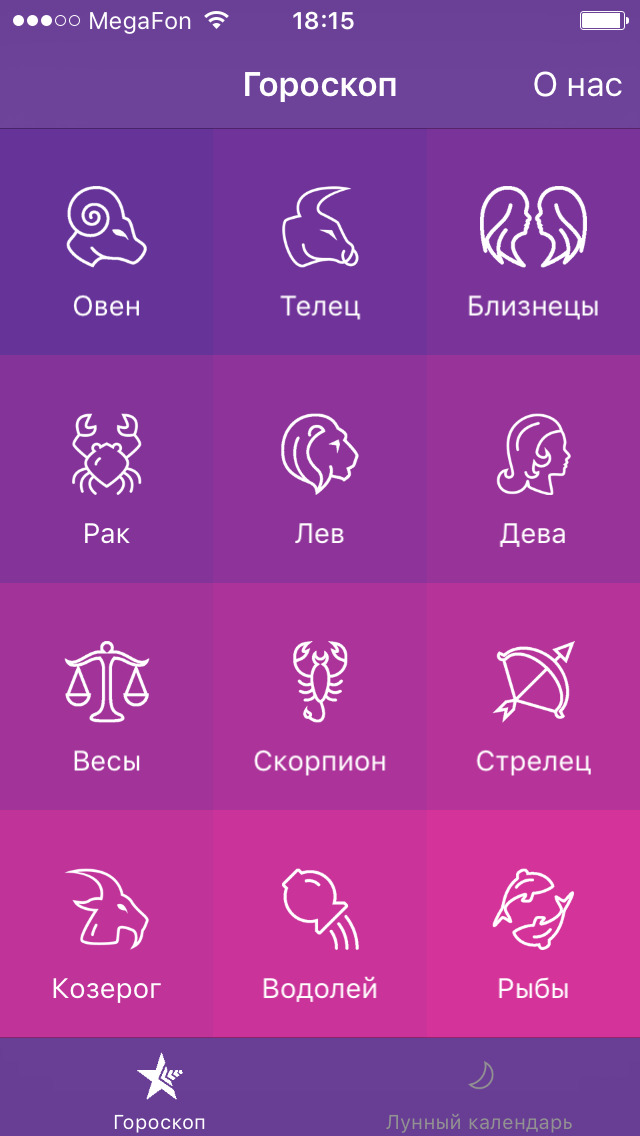Choose the Водолей sign
The width and height of the screenshot is (640, 1136).
(x=320, y=924)
